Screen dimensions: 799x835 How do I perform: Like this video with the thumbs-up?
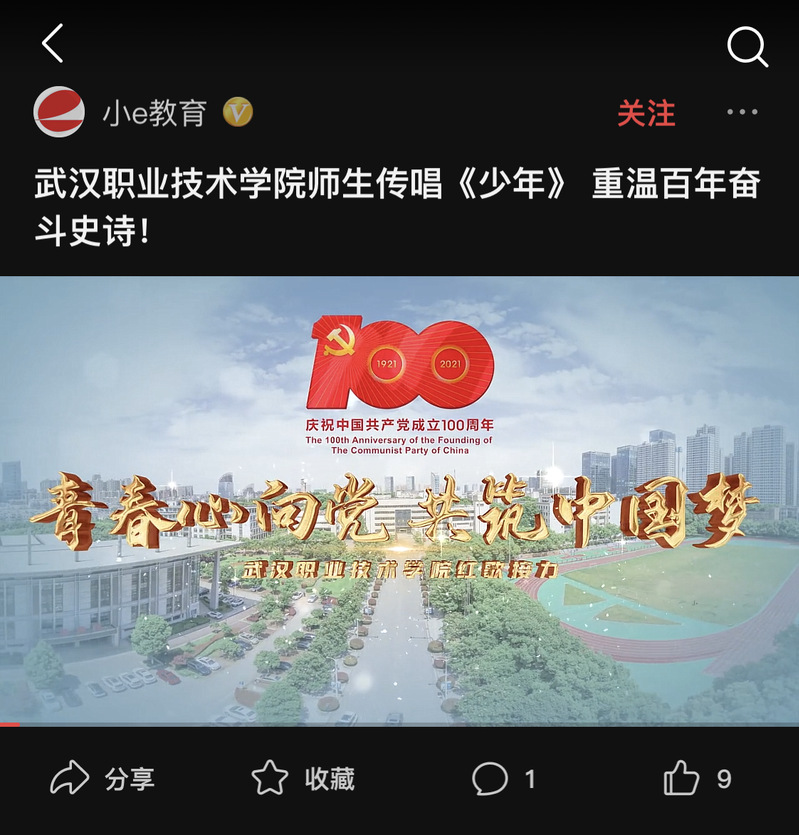pyautogui.click(x=696, y=778)
